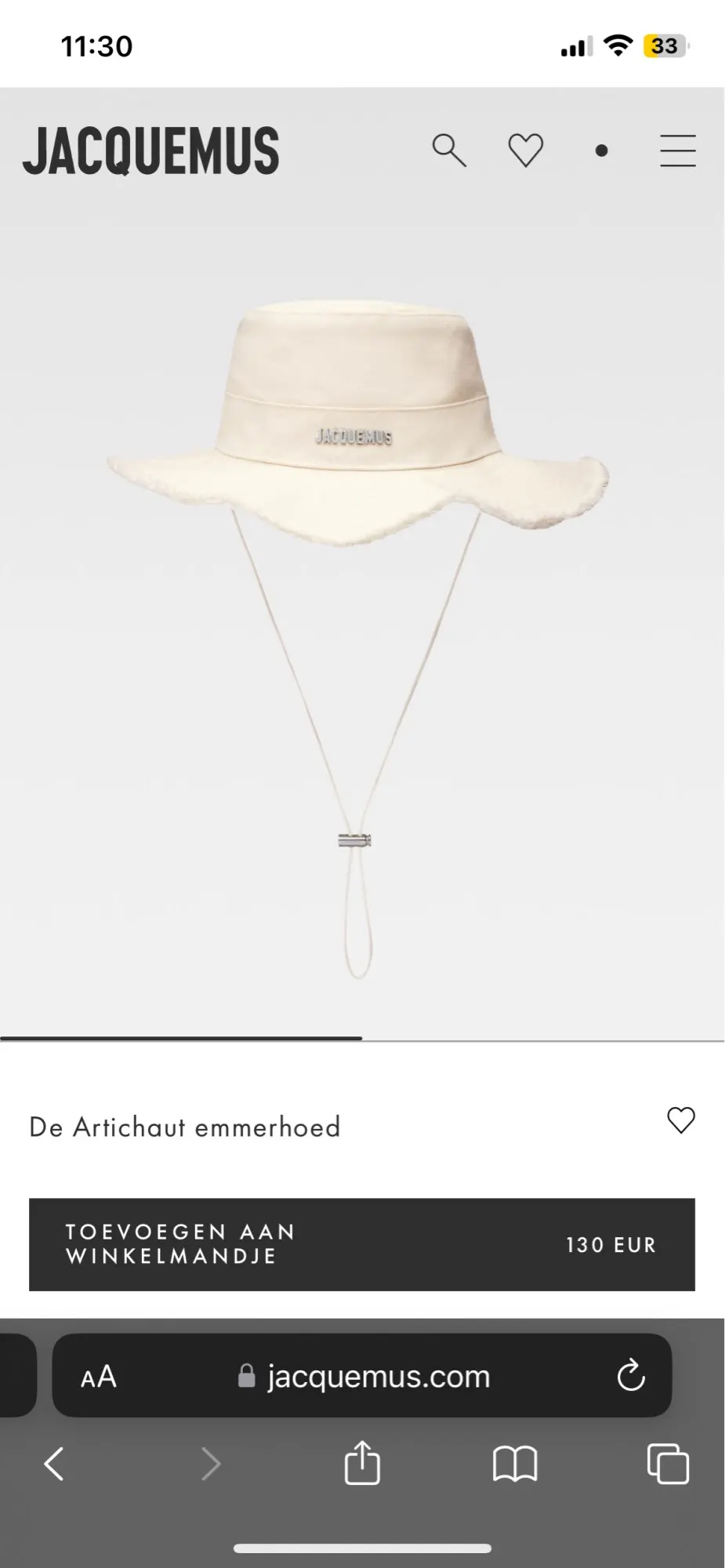Tap Toevoegen aan winkelmandje button
This screenshot has width=725, height=1568.
point(361,1244)
